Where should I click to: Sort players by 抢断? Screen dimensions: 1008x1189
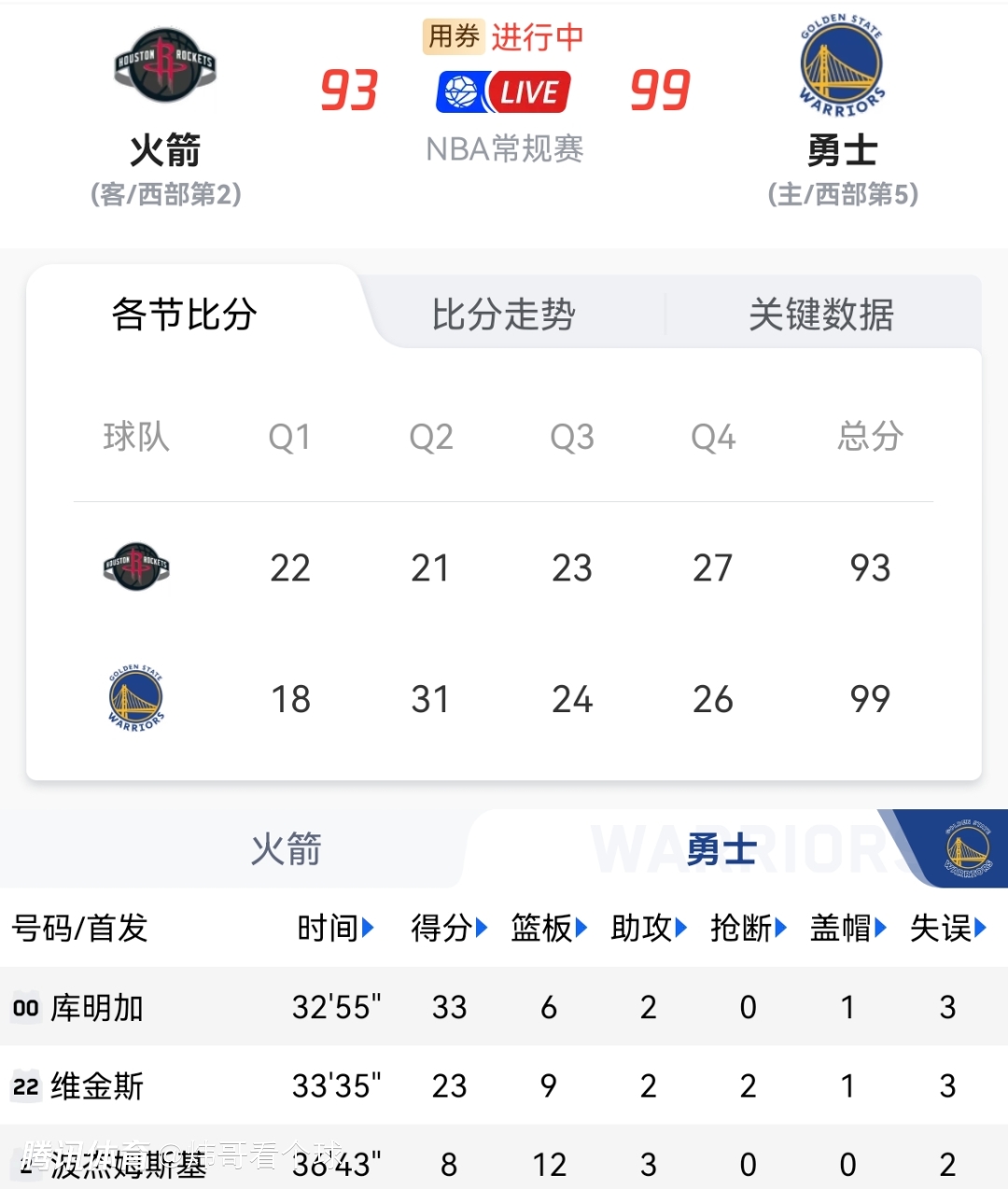tap(749, 928)
